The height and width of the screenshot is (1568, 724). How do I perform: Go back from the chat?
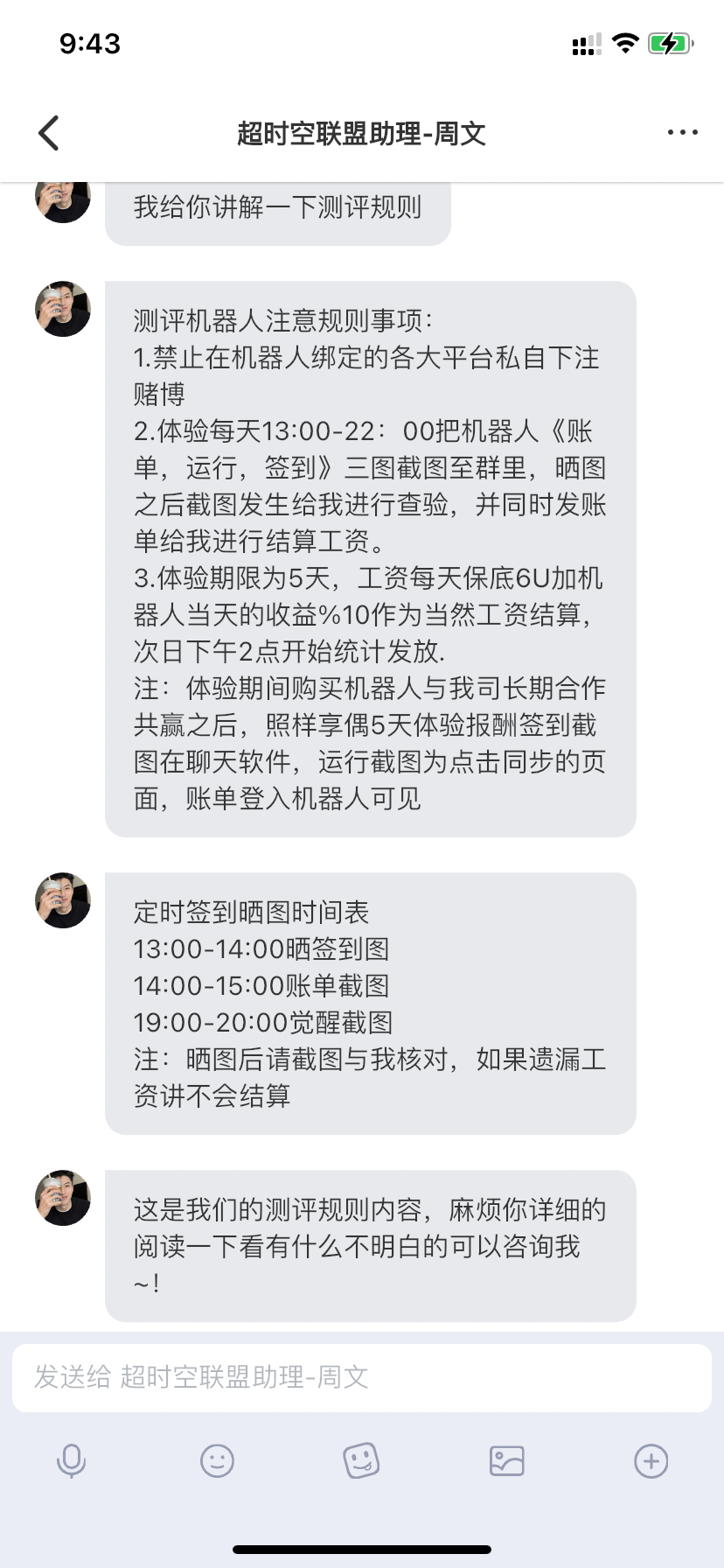click(x=49, y=133)
